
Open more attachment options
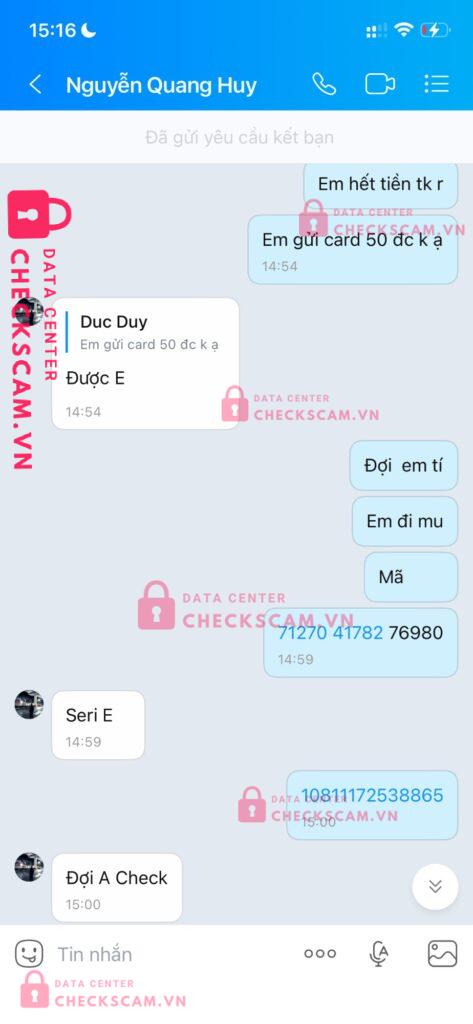coord(320,953)
